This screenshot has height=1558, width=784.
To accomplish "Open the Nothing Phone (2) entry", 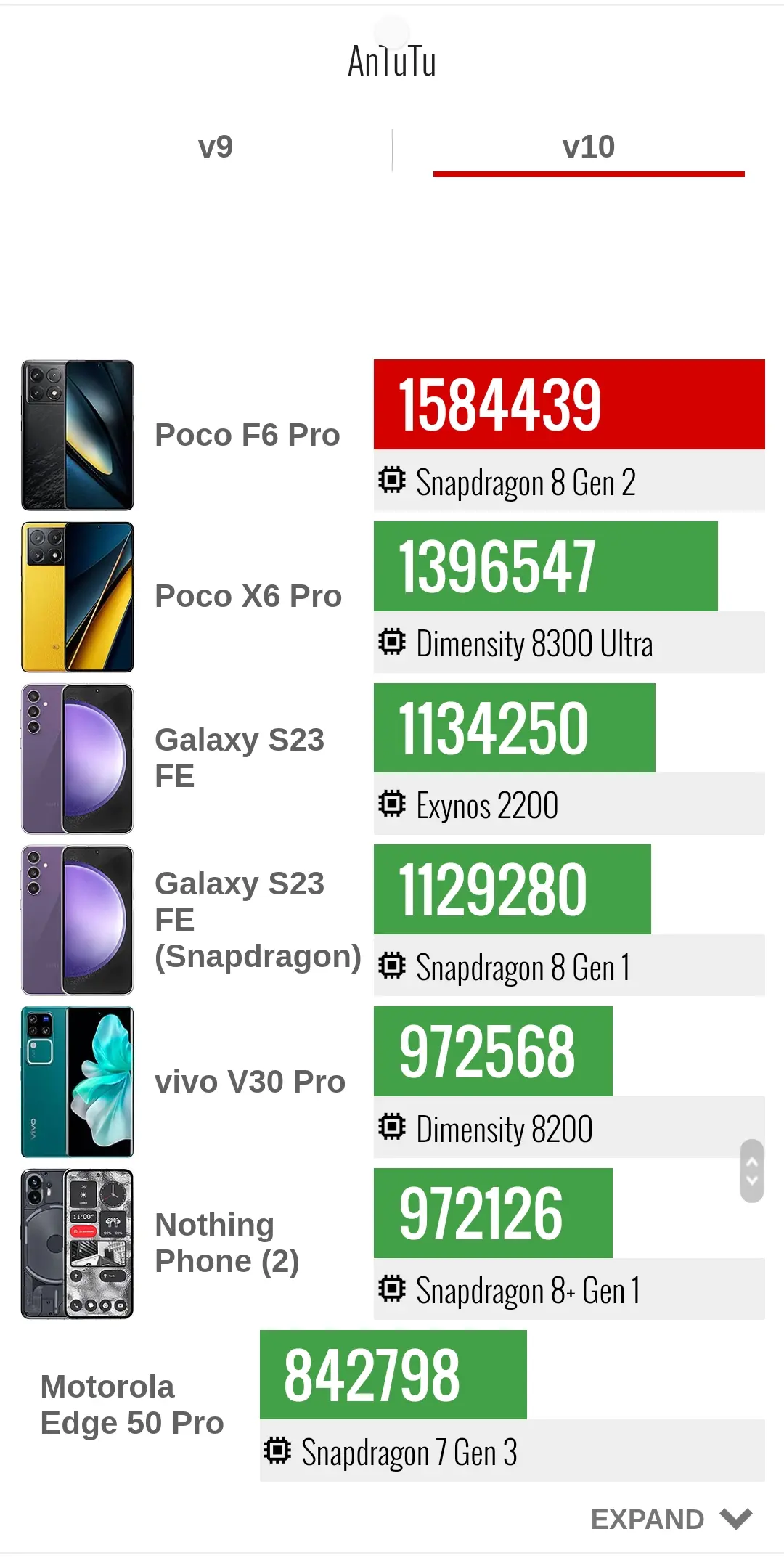I will 226,1243.
